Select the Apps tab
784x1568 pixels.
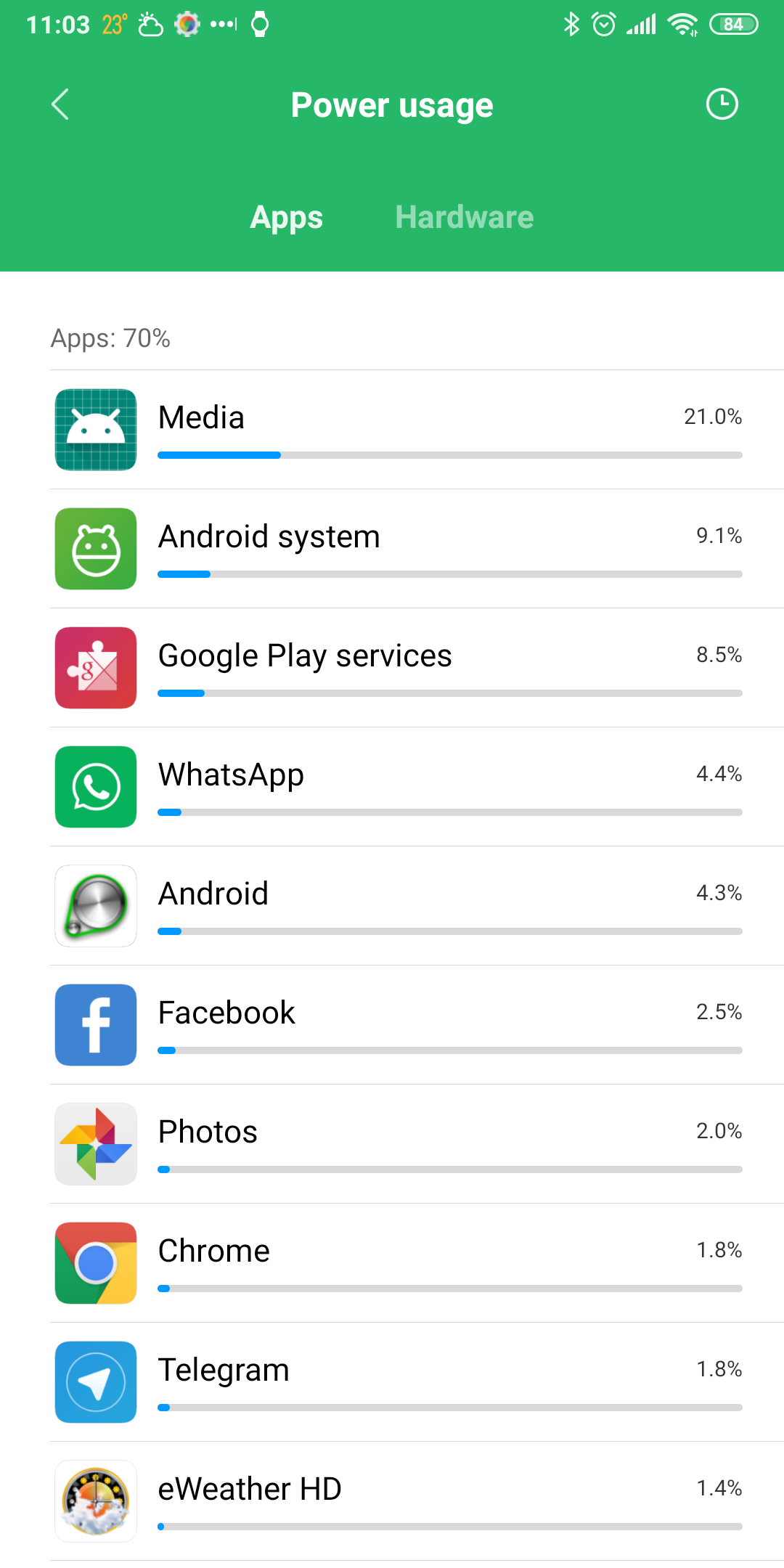(x=286, y=217)
